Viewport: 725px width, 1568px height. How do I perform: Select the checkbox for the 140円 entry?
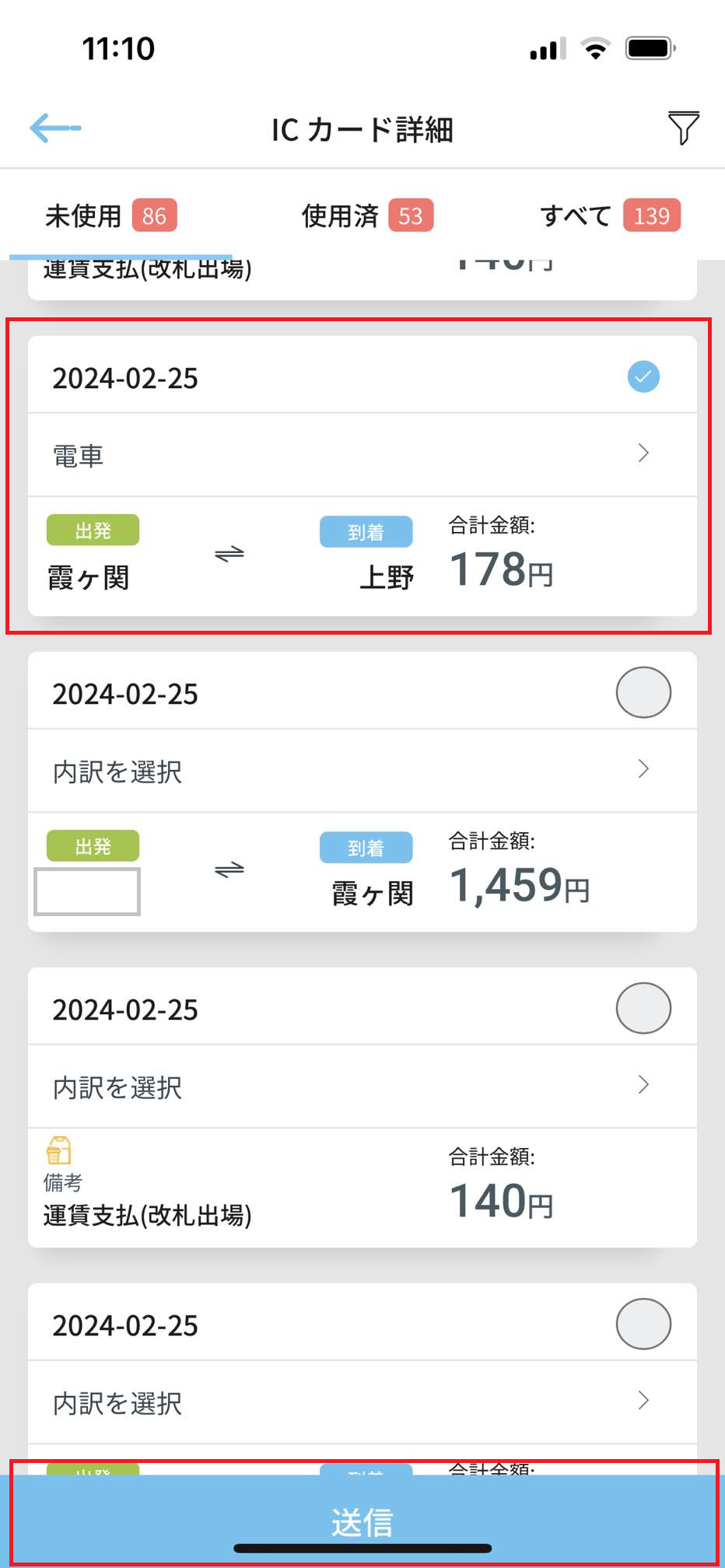(x=643, y=1008)
